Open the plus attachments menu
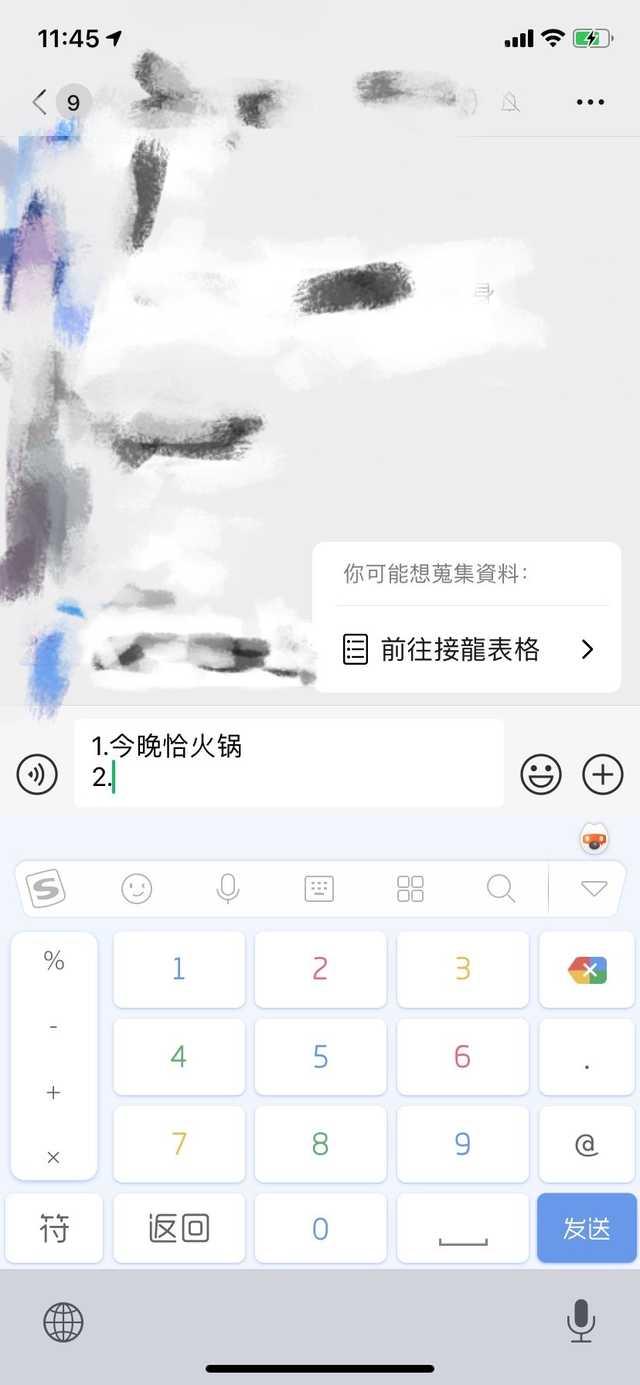 603,775
